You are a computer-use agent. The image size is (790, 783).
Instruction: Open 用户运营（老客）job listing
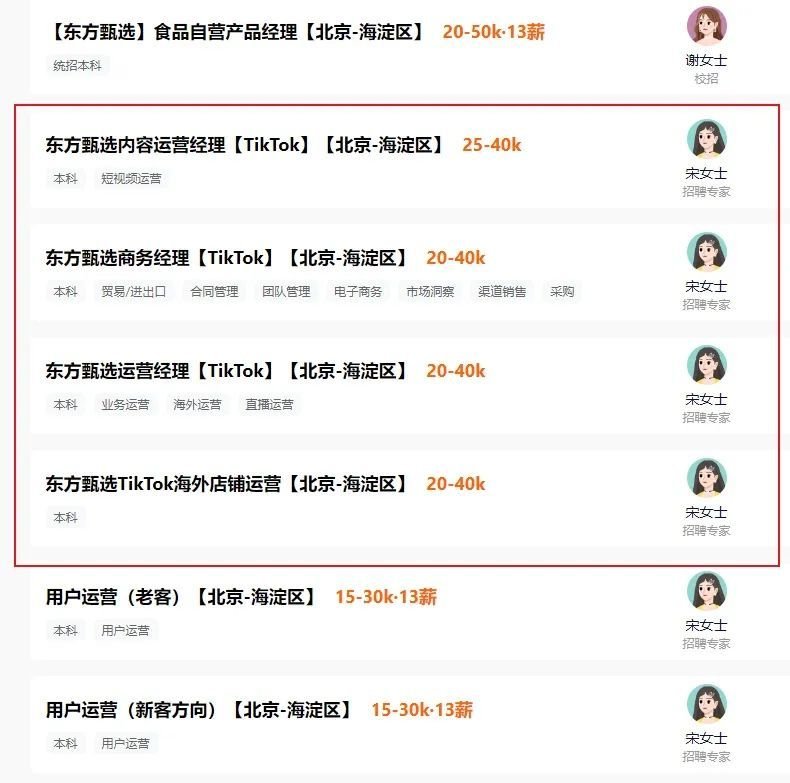[x=181, y=597]
